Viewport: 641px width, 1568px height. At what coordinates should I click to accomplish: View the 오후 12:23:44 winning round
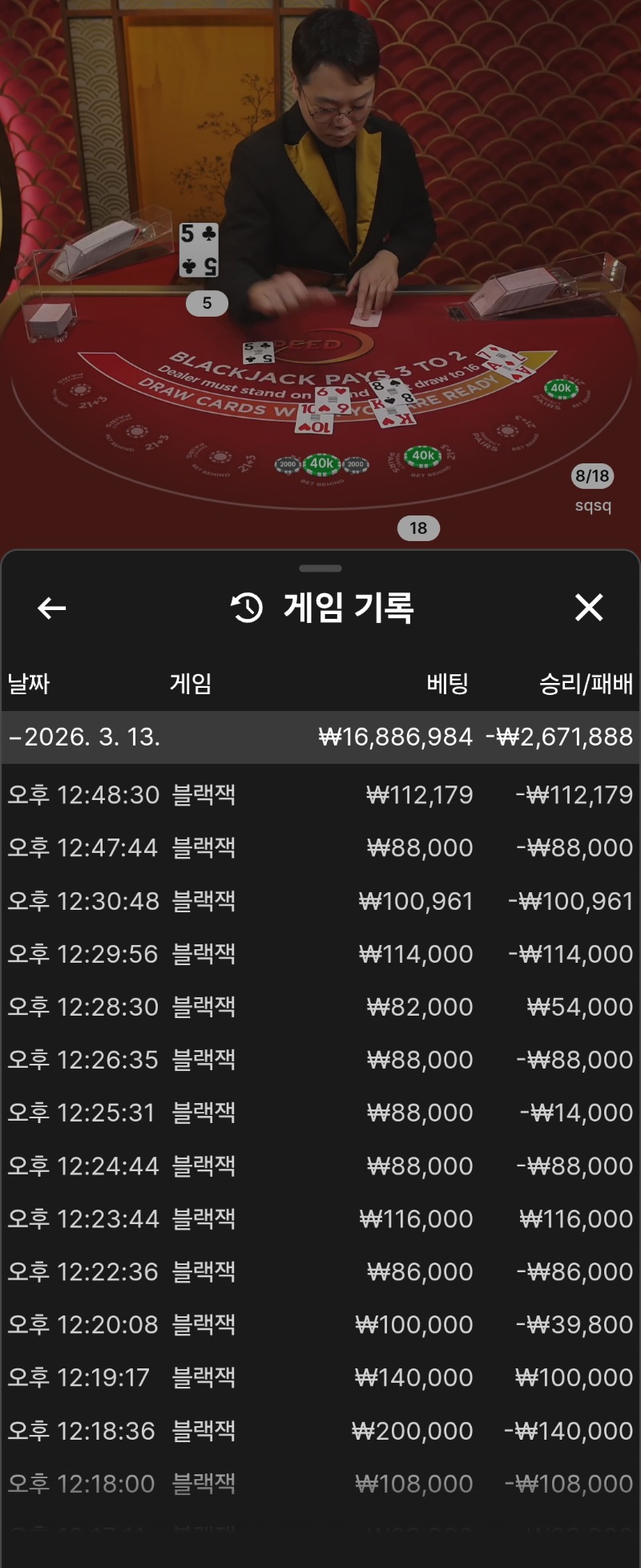pos(320,1218)
